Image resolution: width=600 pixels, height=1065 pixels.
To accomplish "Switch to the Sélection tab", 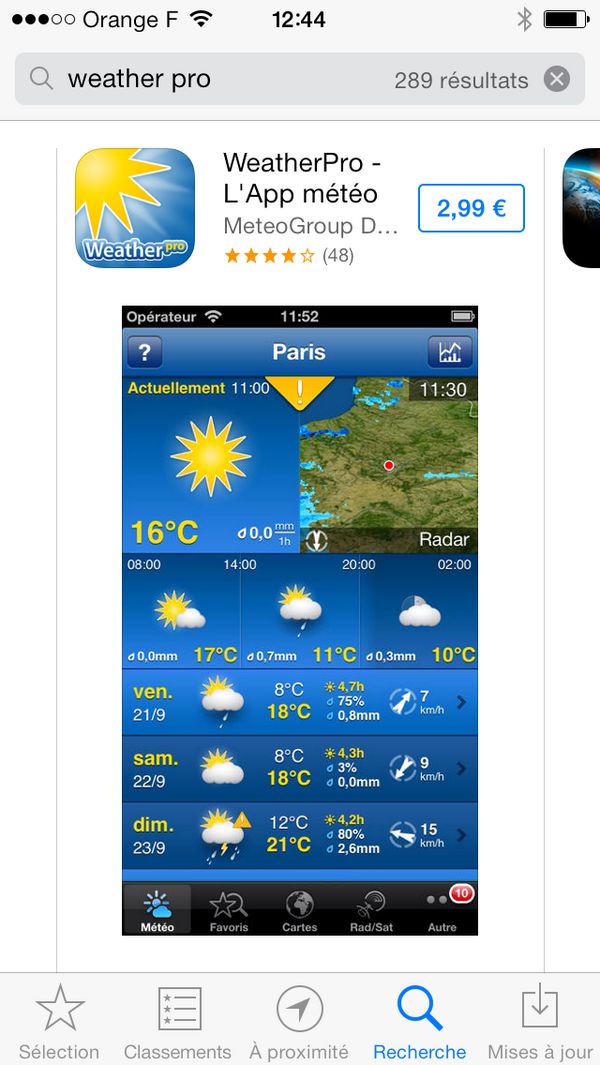I will click(59, 1022).
